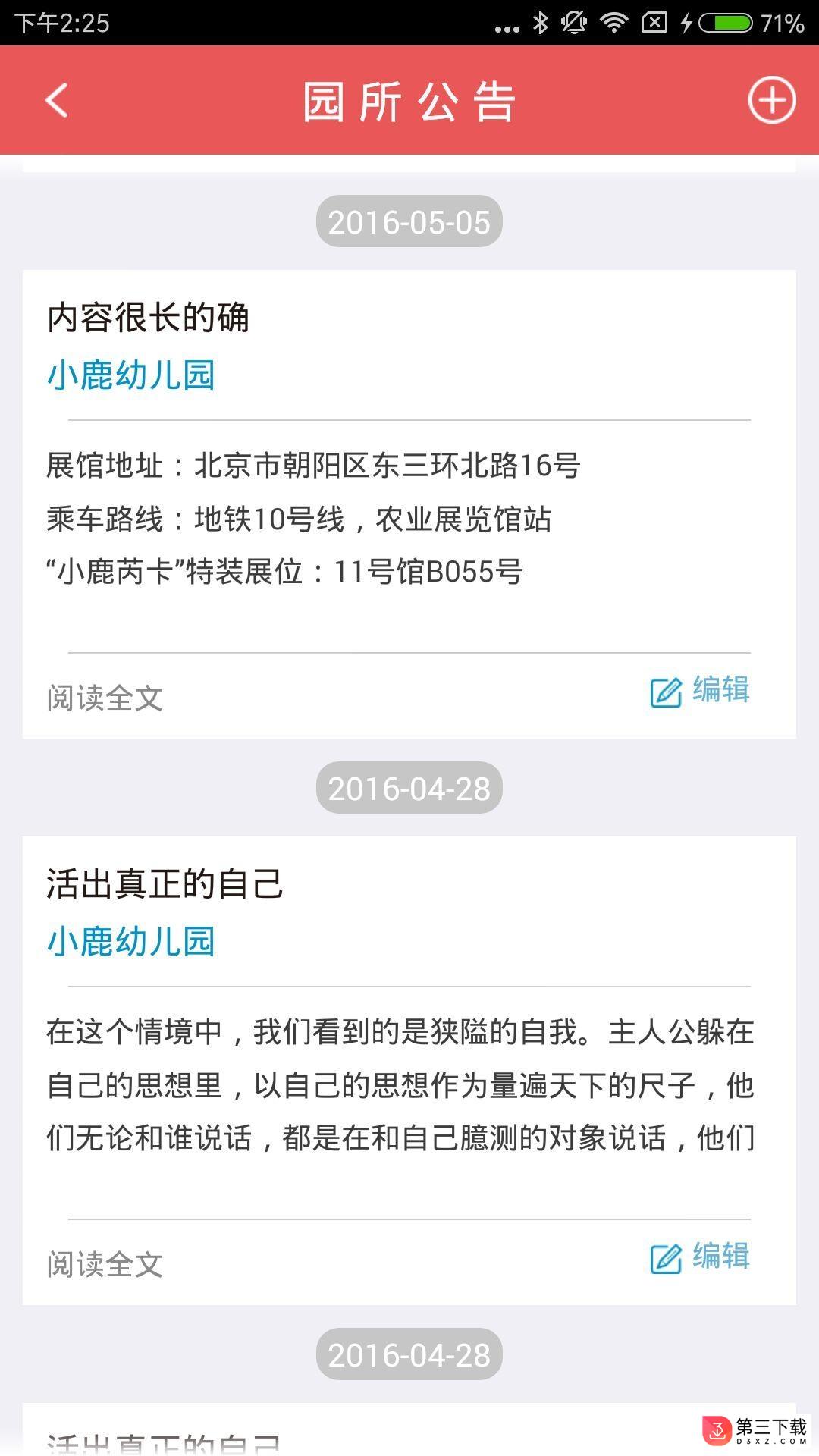
Task: Tap 小鹿幼儿园 link under 活出真正的自己
Action: click(x=131, y=942)
